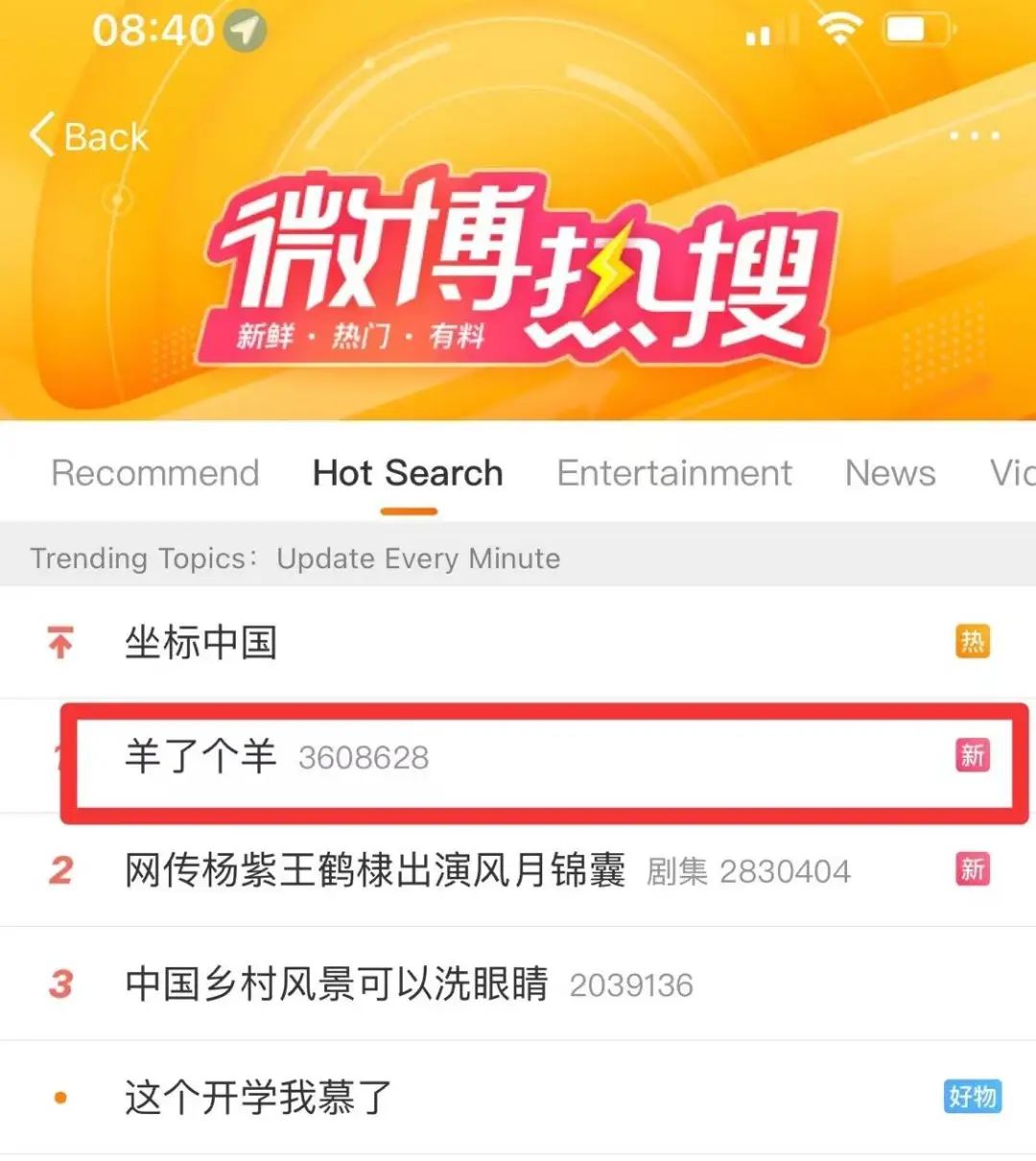This screenshot has width=1036, height=1161.
Task: Open the 坐标中国 trending topic
Action: point(200,642)
